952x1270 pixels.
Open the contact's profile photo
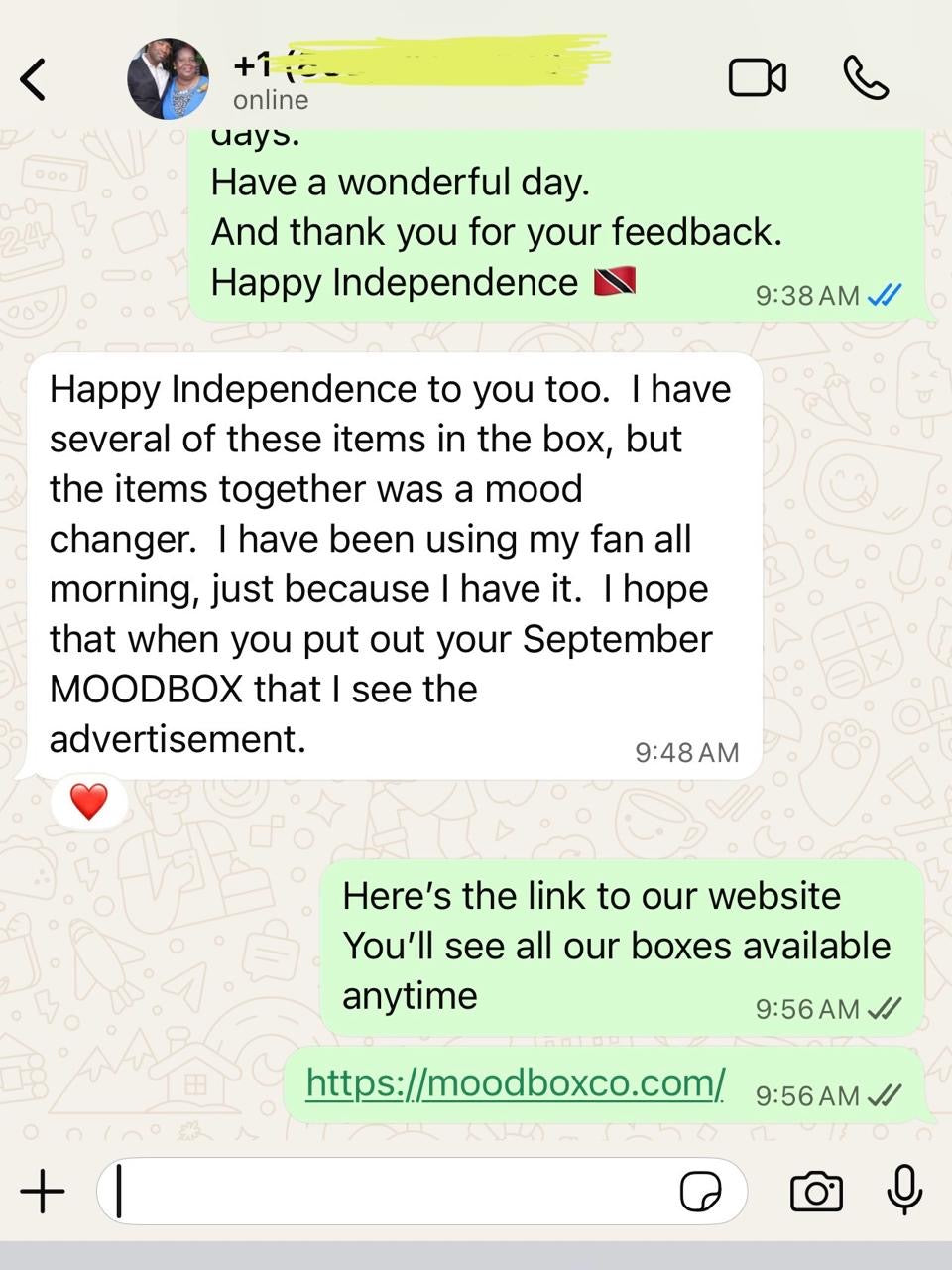[168, 78]
